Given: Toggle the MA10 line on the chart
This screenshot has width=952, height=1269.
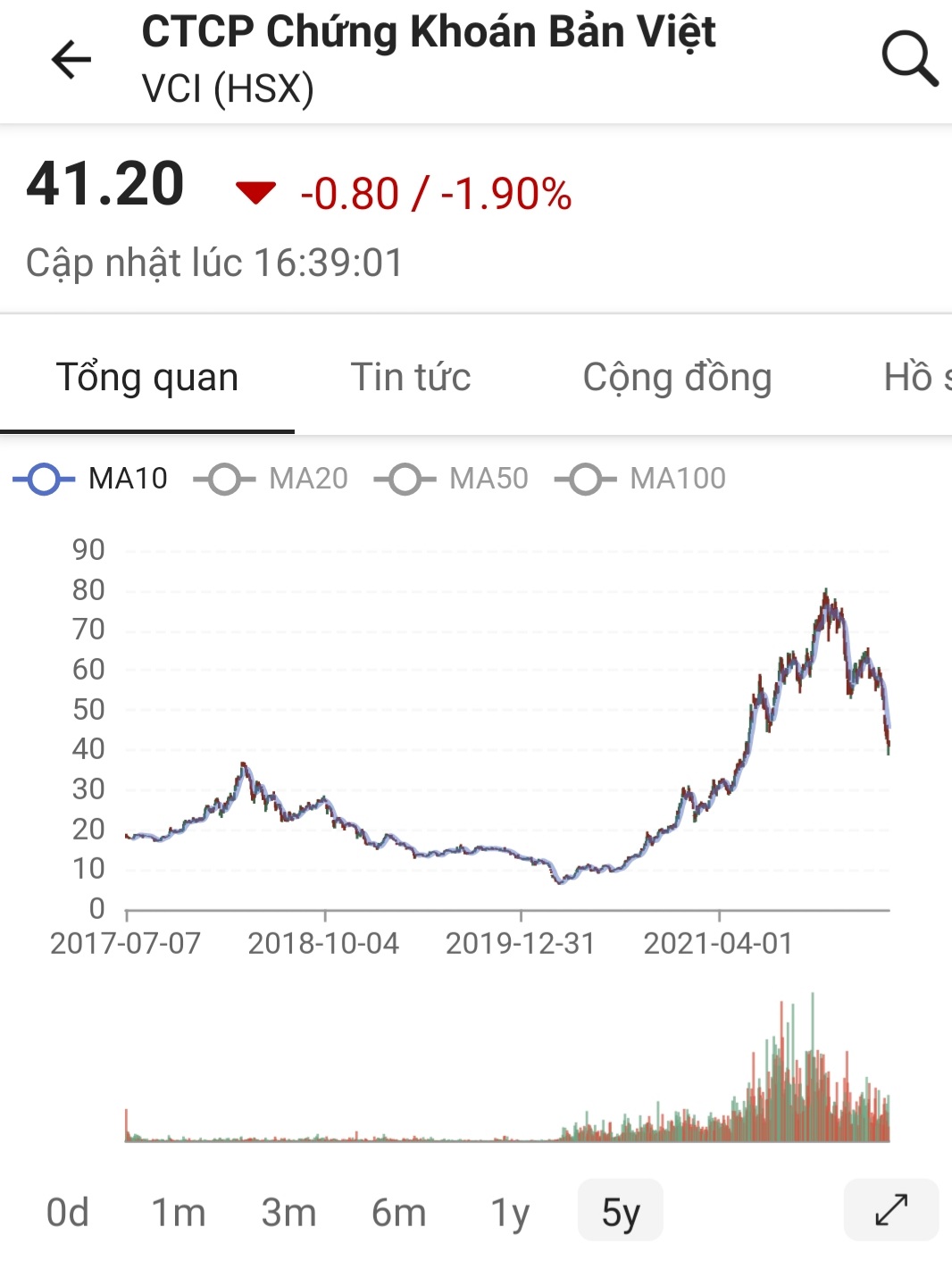Looking at the screenshot, I should (91, 479).
